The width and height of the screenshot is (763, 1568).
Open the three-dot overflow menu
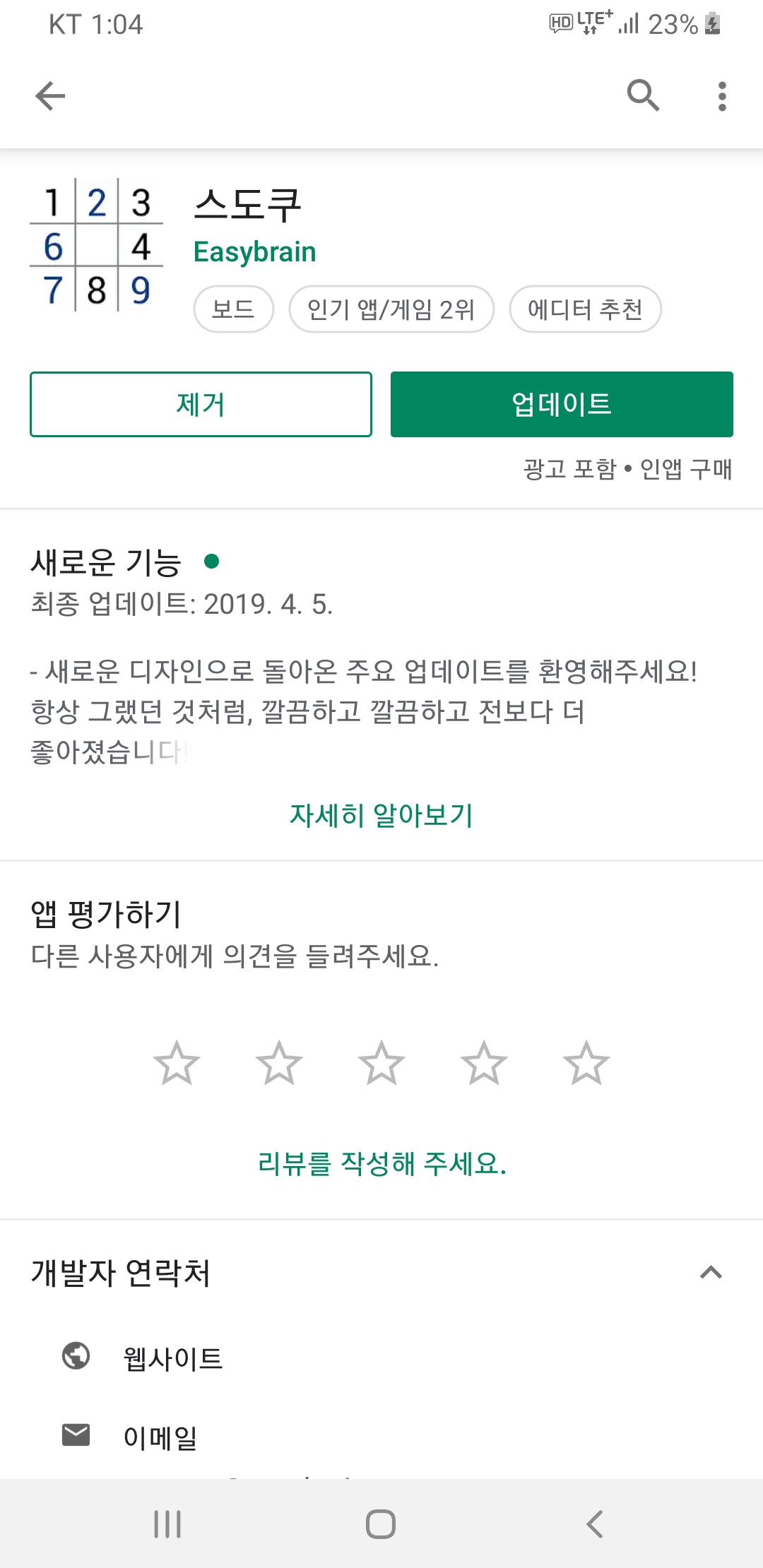coord(721,96)
